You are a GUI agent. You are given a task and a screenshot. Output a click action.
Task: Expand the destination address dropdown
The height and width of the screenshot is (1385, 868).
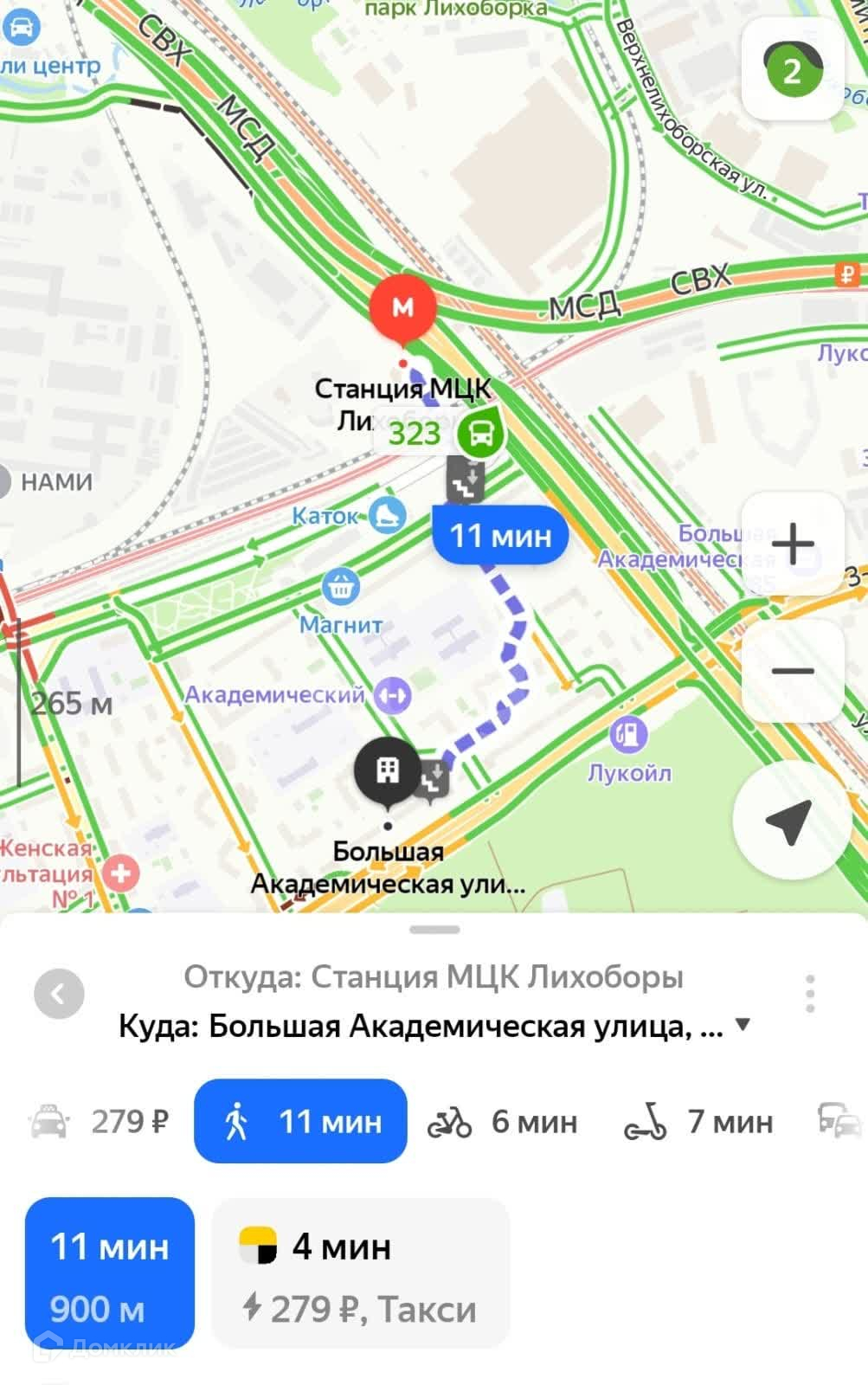[x=742, y=1025]
